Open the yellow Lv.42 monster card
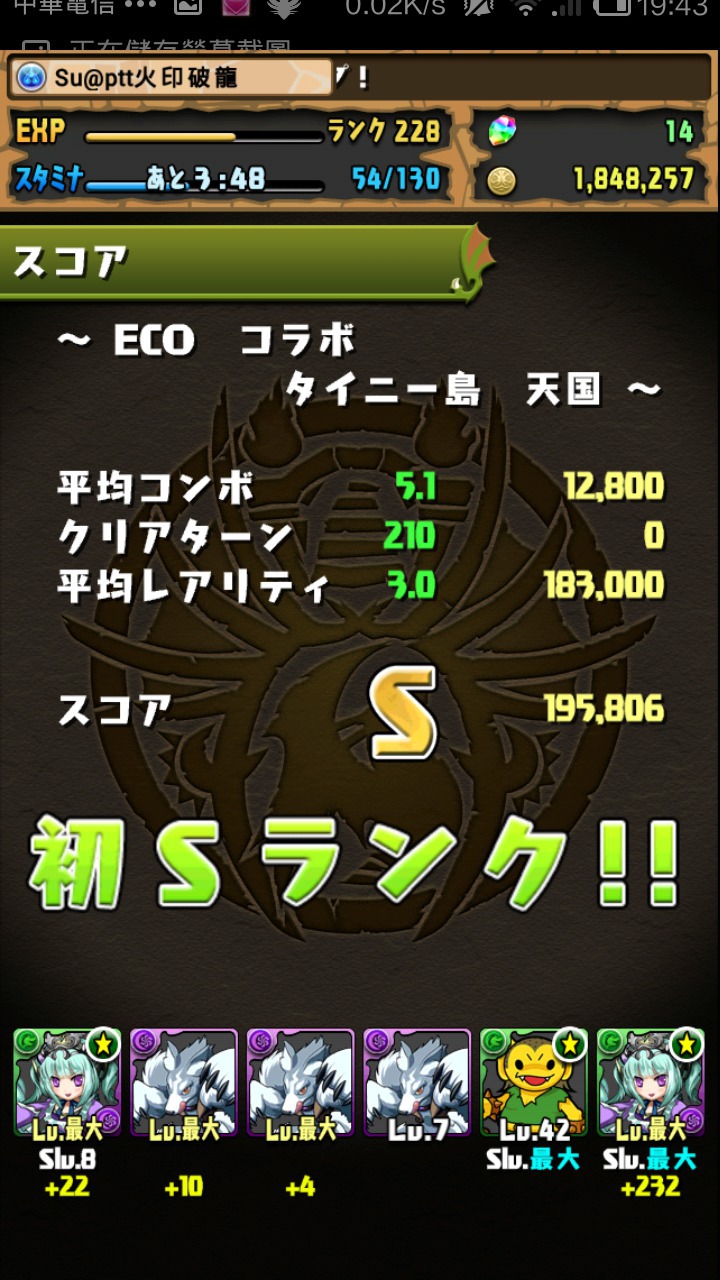This screenshot has height=1280, width=720. point(534,1082)
